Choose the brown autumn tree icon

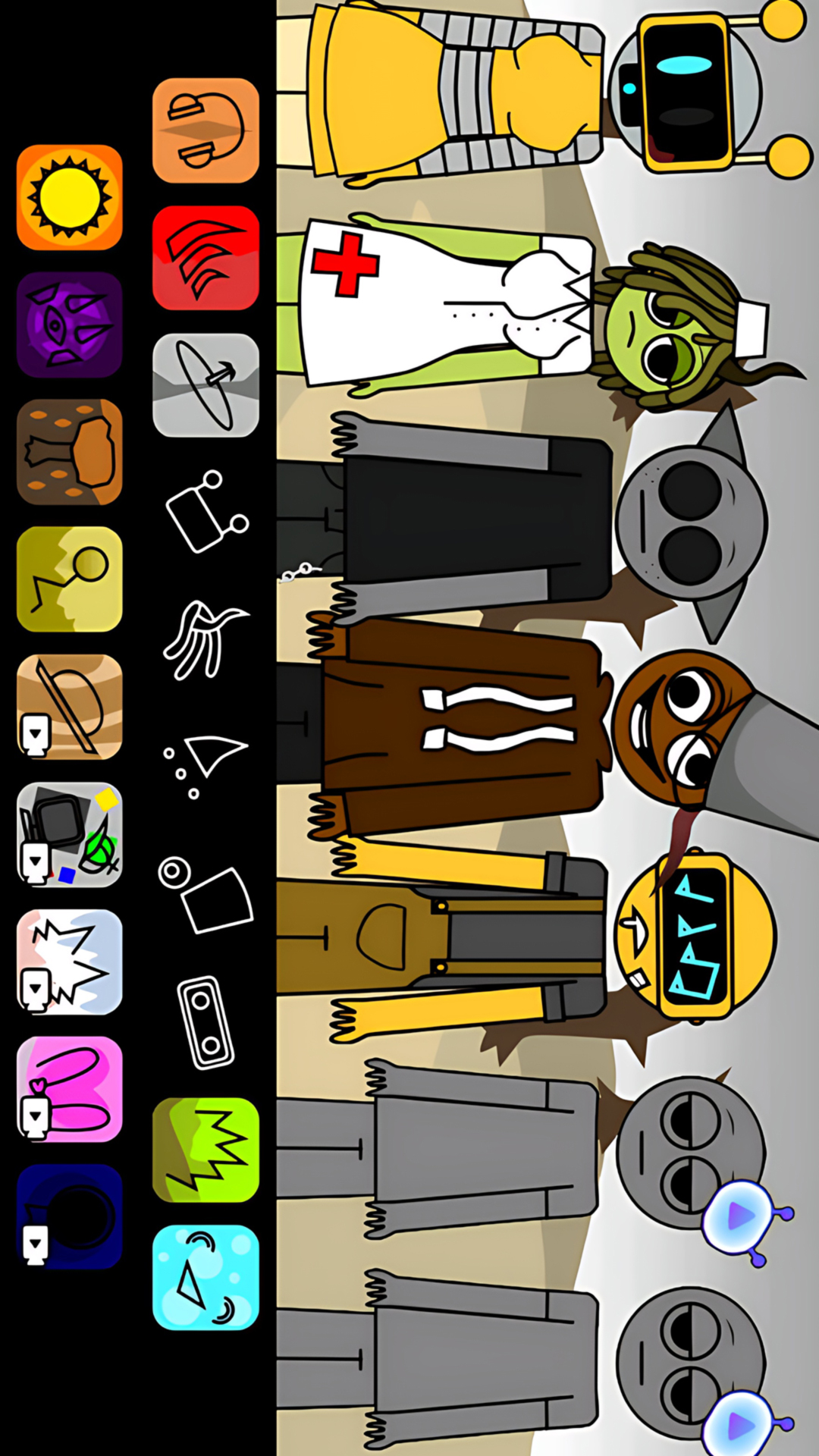coord(69,452)
